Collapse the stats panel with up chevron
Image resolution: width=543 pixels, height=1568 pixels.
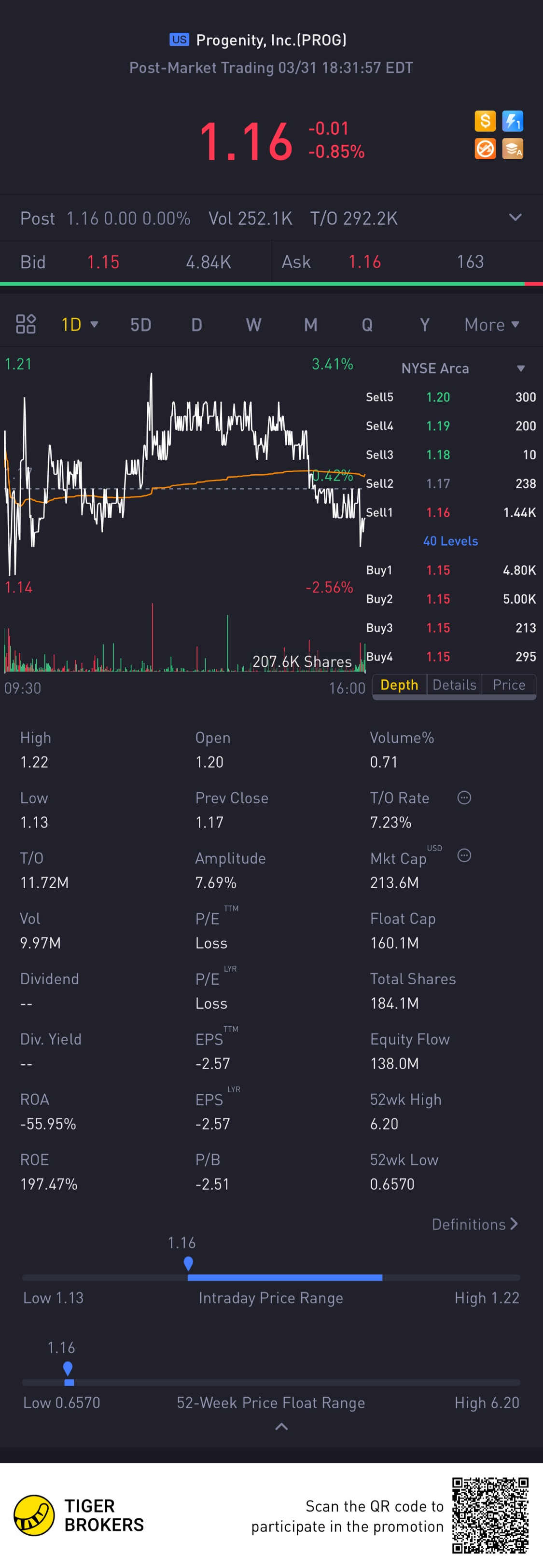[x=281, y=1427]
